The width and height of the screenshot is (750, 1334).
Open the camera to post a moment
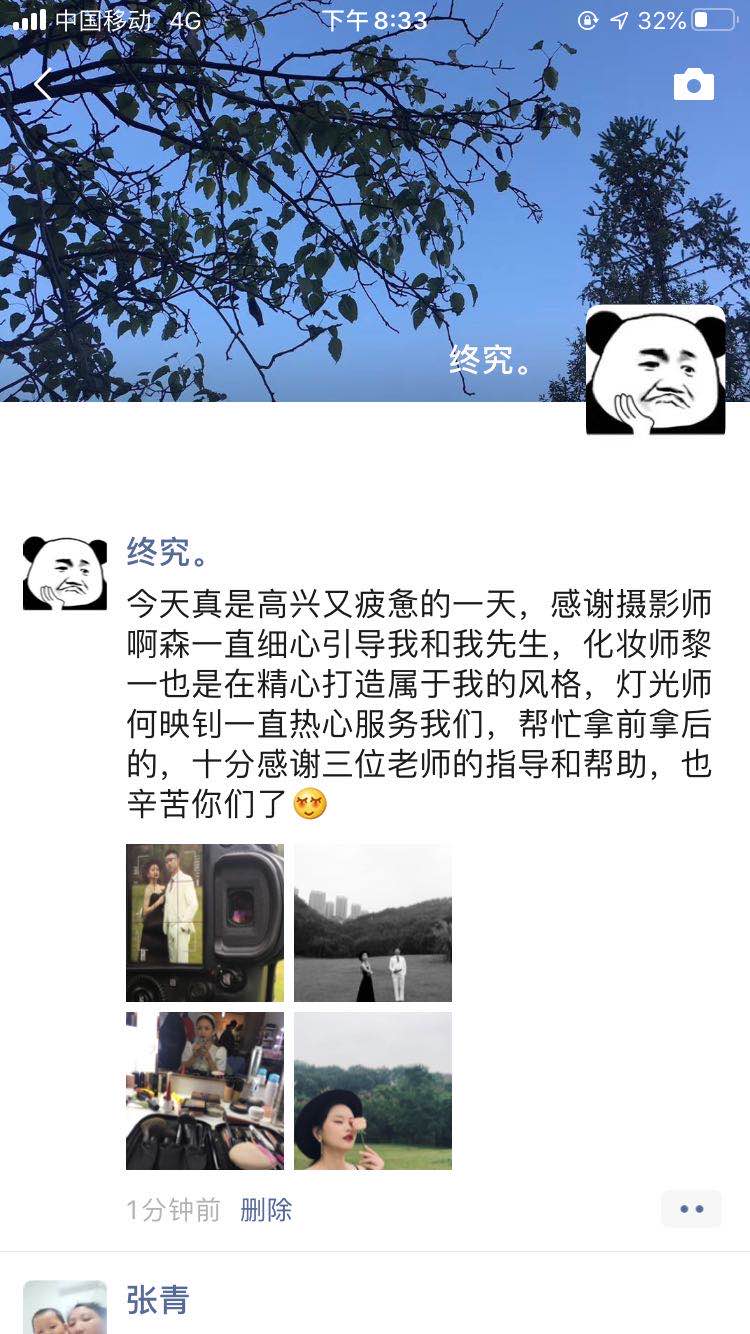coord(693,85)
